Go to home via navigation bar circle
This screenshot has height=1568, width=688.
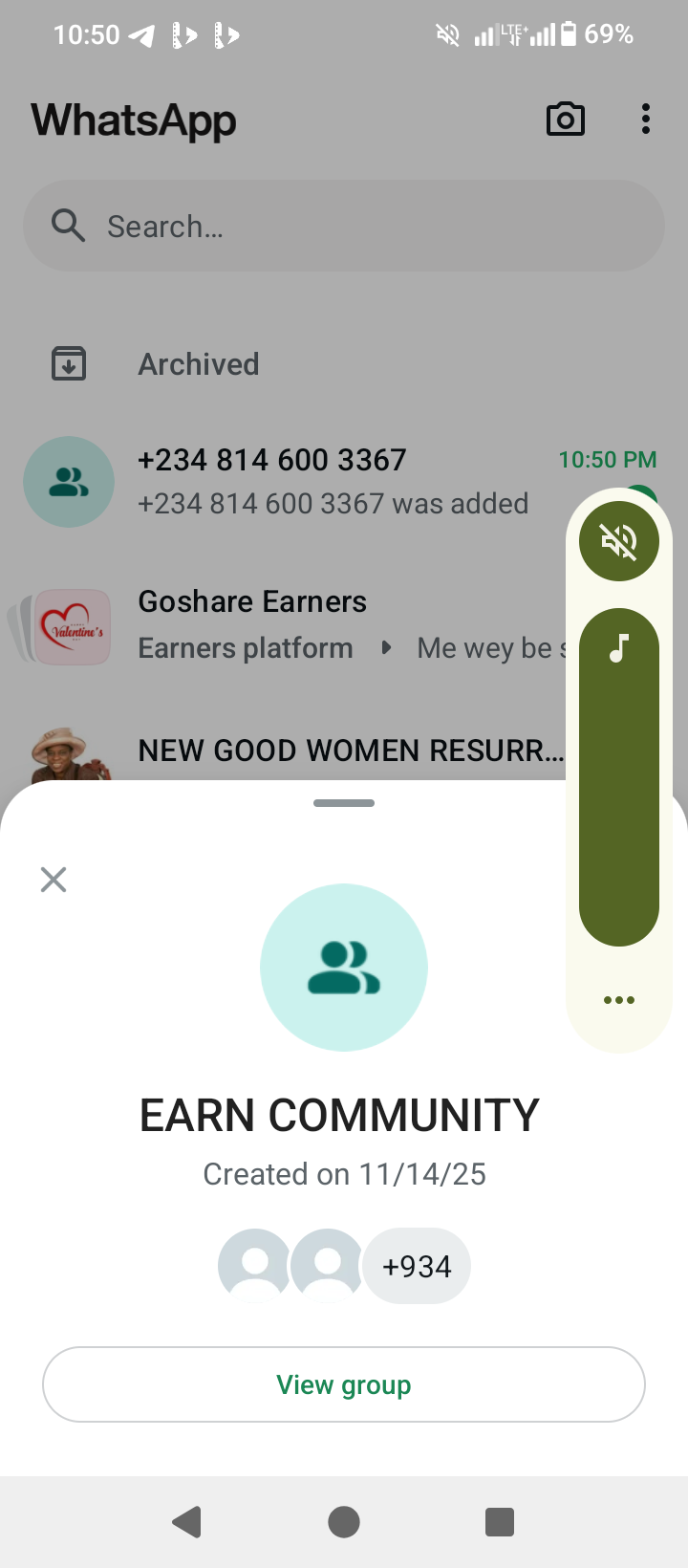pos(344,1521)
